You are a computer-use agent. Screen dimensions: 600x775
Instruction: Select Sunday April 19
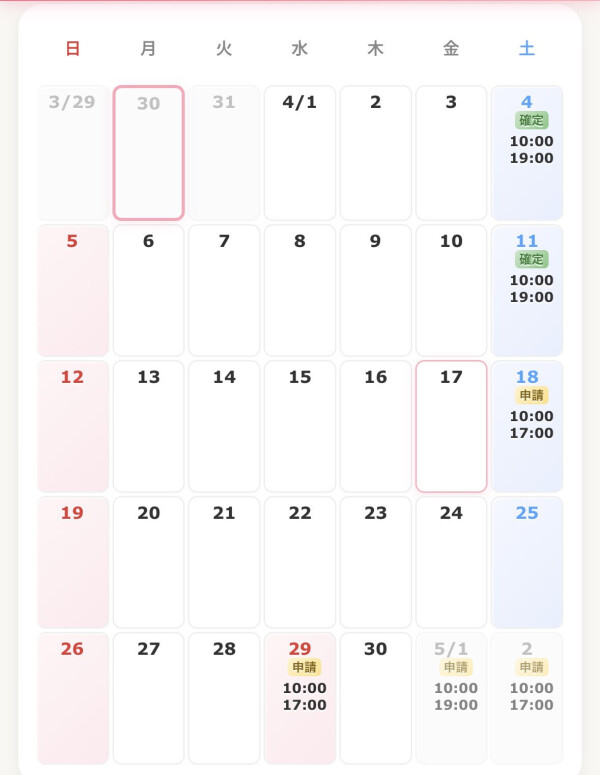pos(73,562)
